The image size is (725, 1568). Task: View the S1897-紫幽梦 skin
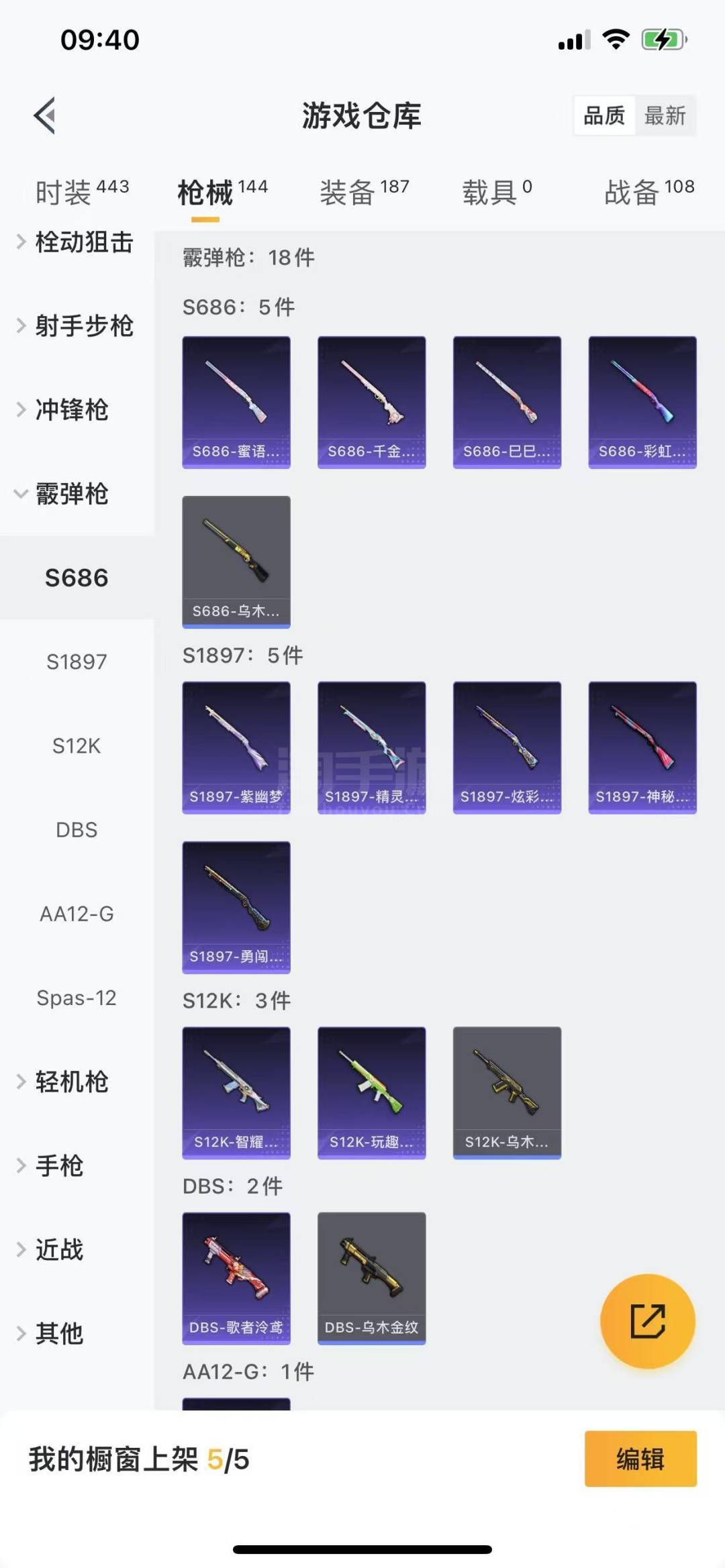point(236,747)
